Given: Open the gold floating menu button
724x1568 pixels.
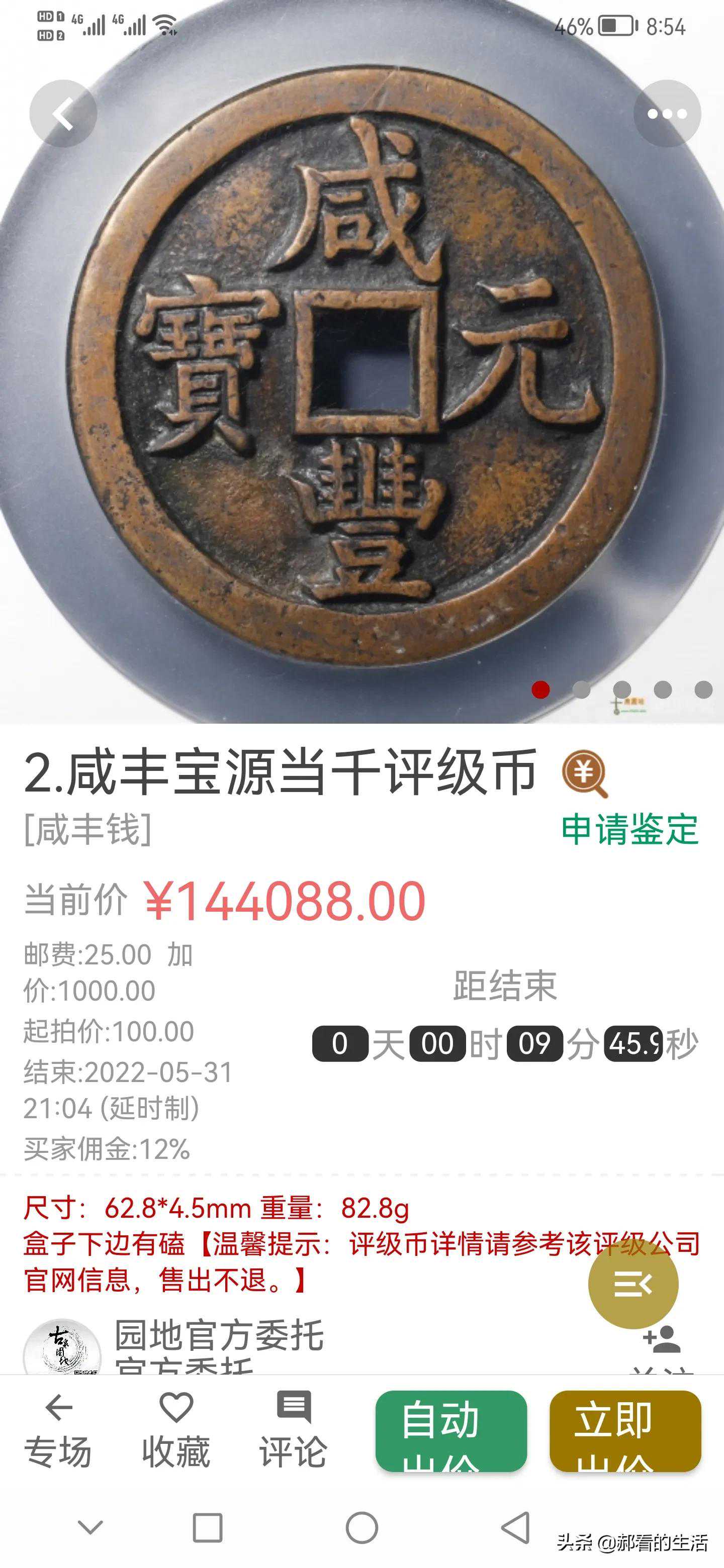Looking at the screenshot, I should click(632, 1284).
